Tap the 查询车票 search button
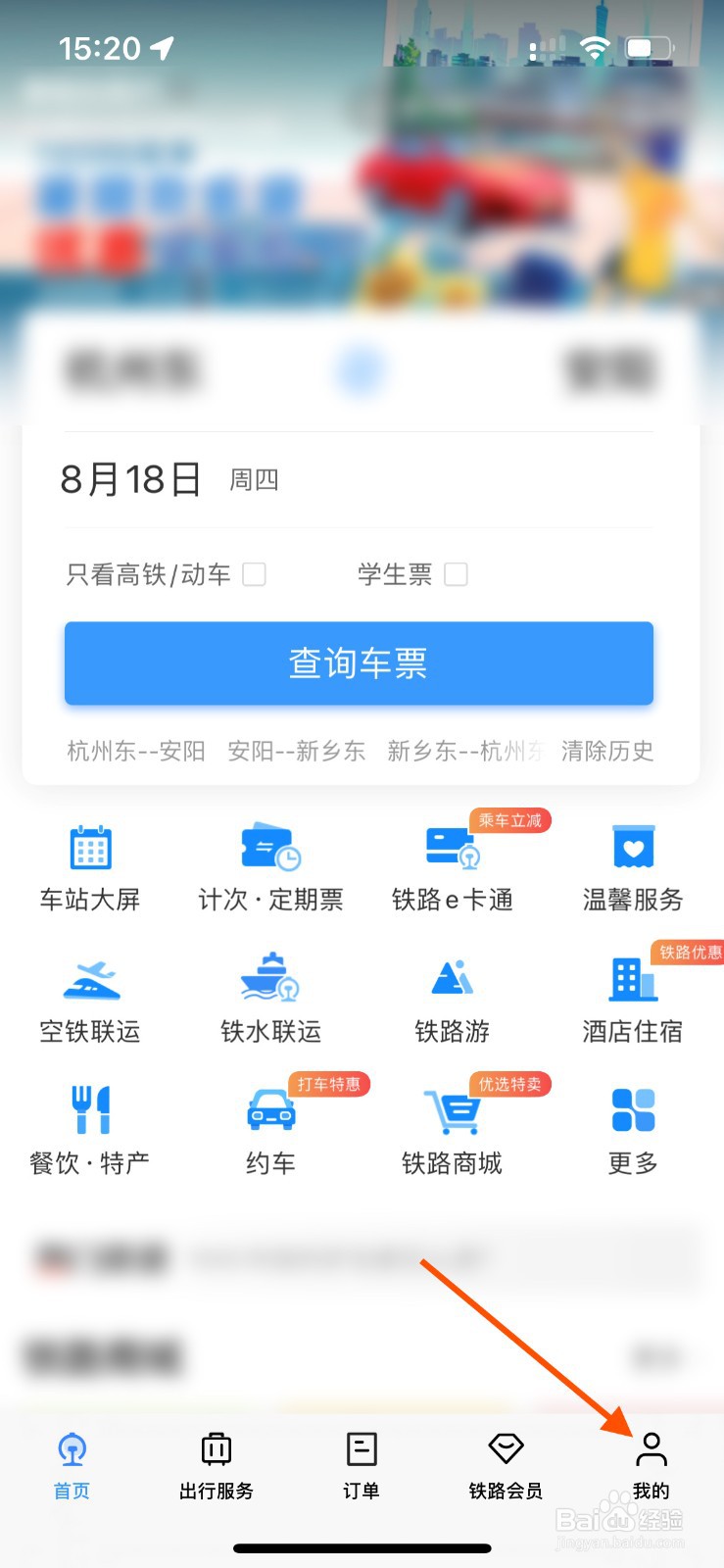The height and width of the screenshot is (1568, 724). 359,663
